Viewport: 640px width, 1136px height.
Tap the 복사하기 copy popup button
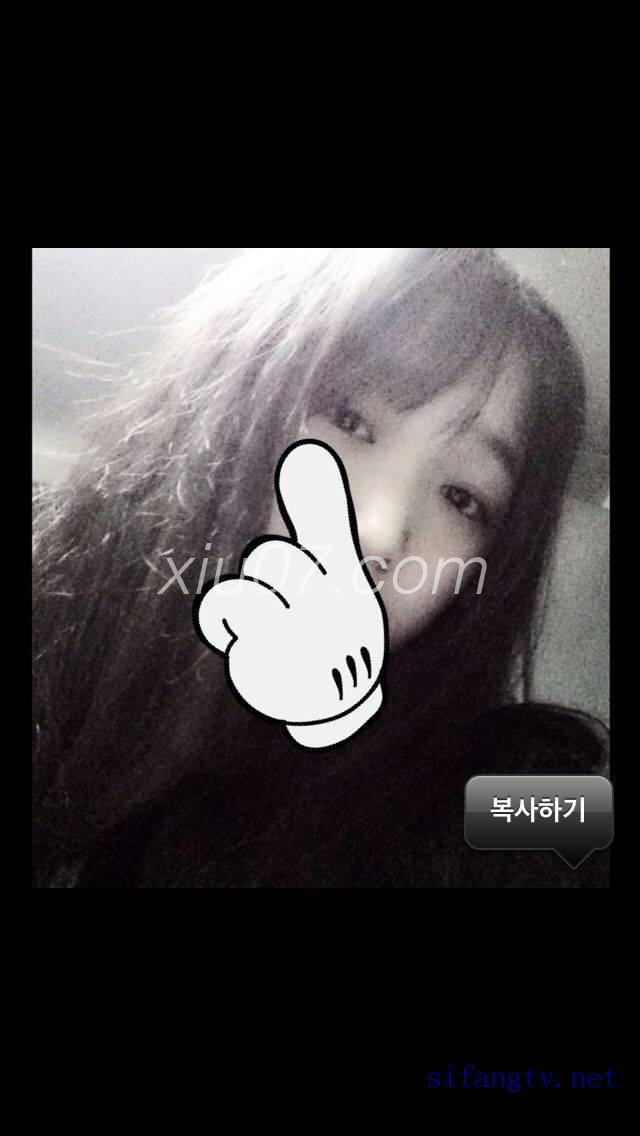538,810
